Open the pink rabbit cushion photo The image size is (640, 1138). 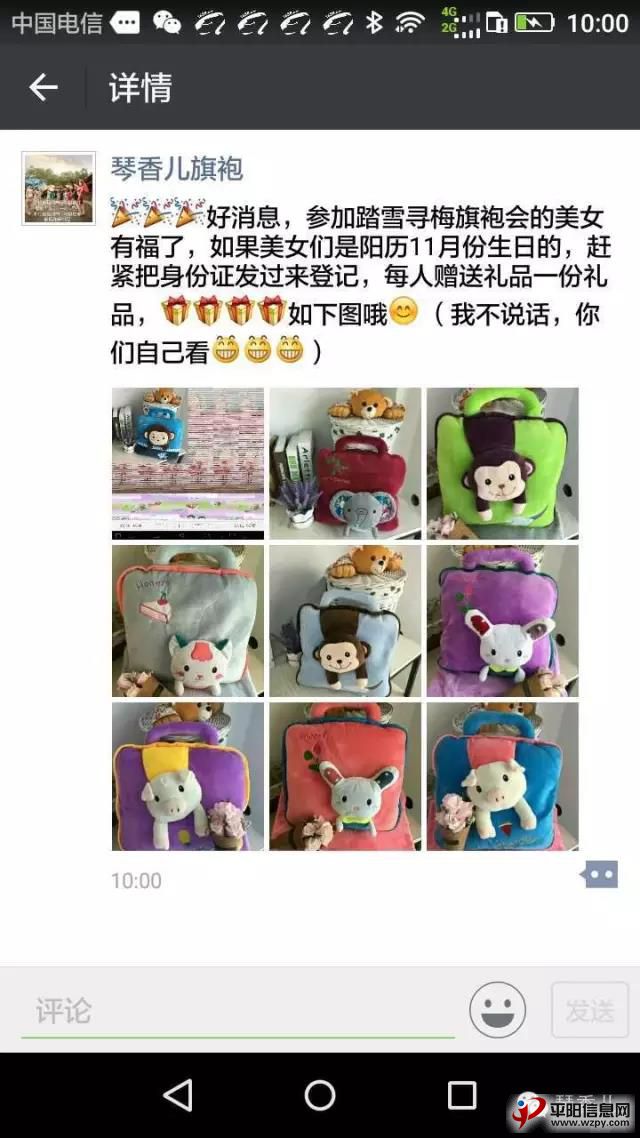coord(345,776)
